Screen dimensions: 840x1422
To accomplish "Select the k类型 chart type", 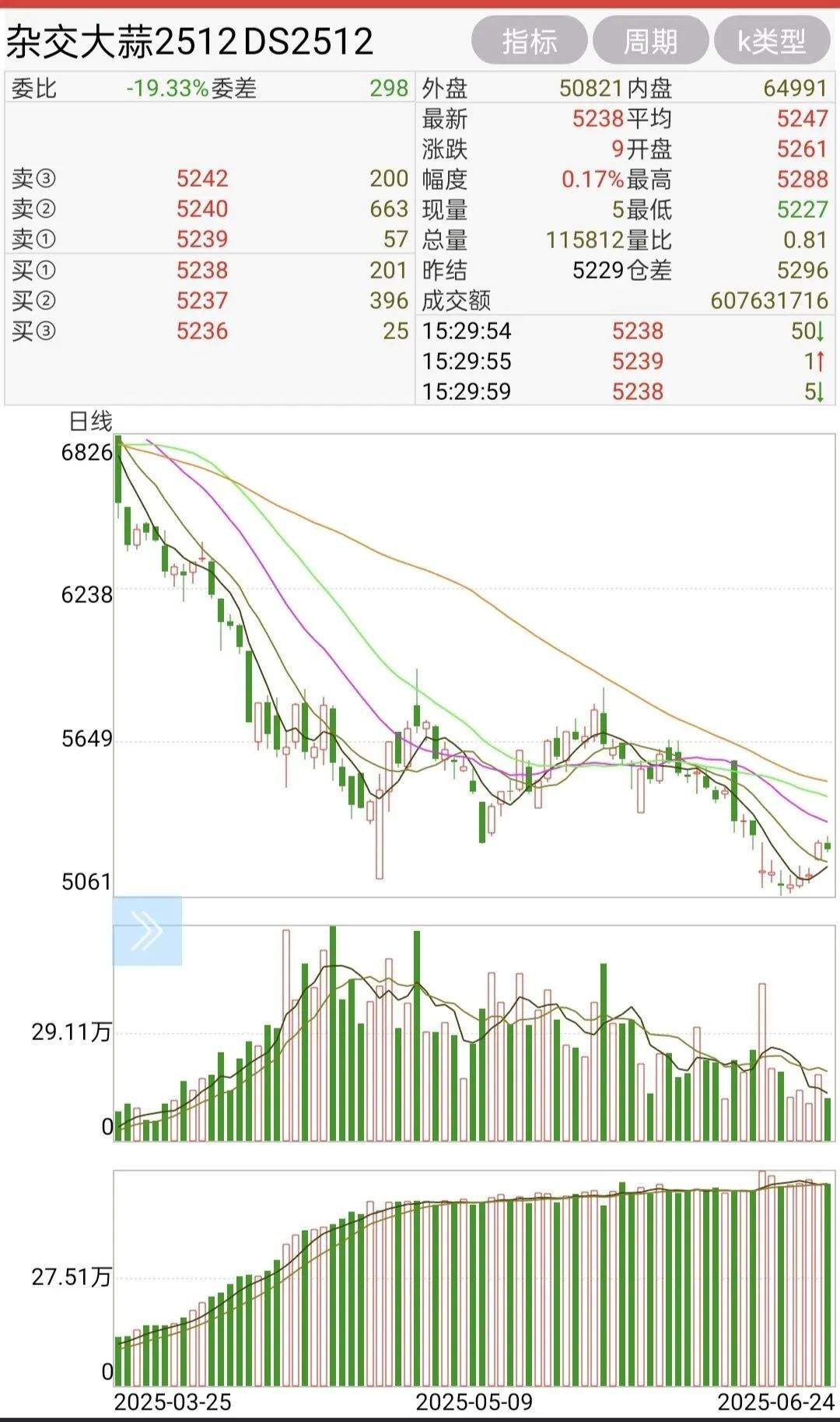I will click(x=772, y=41).
